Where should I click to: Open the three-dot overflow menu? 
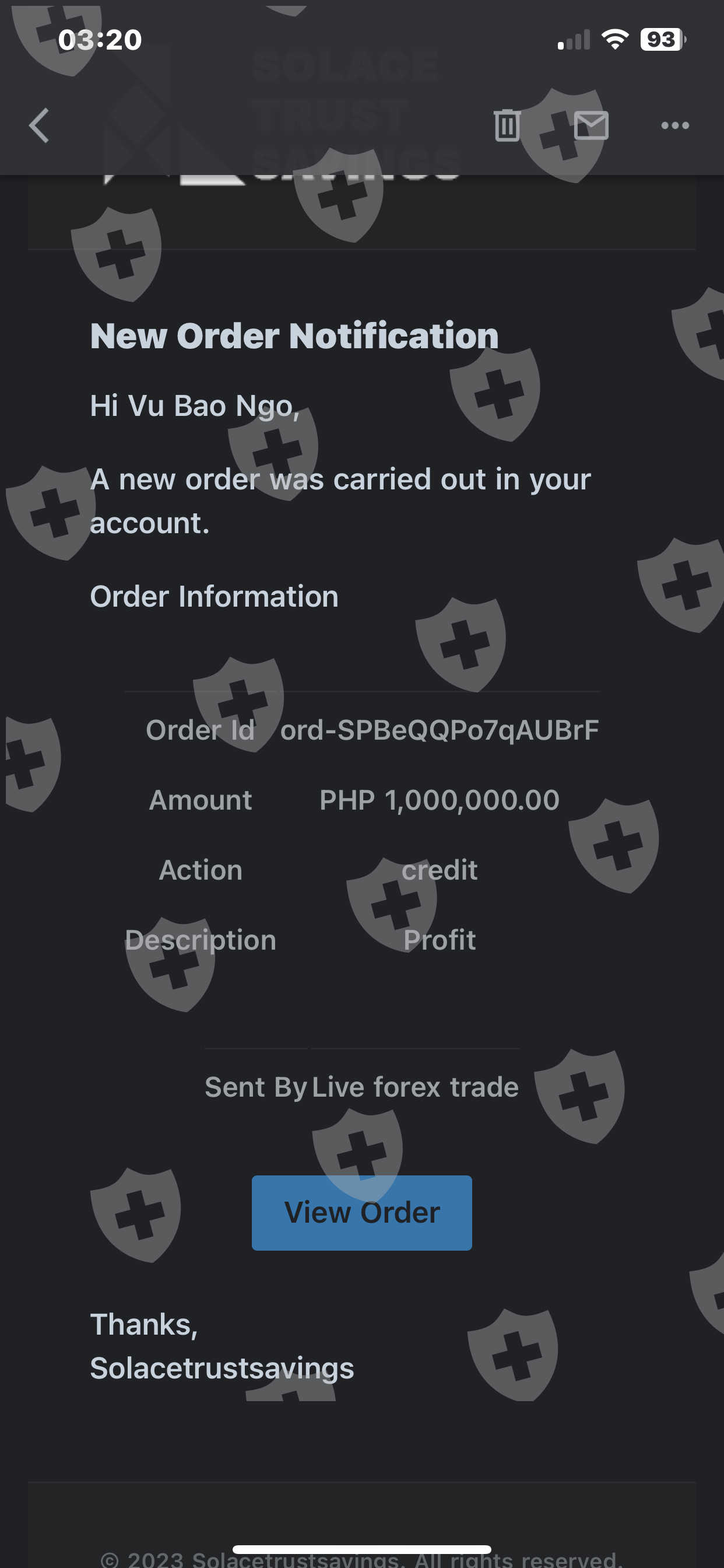[674, 125]
